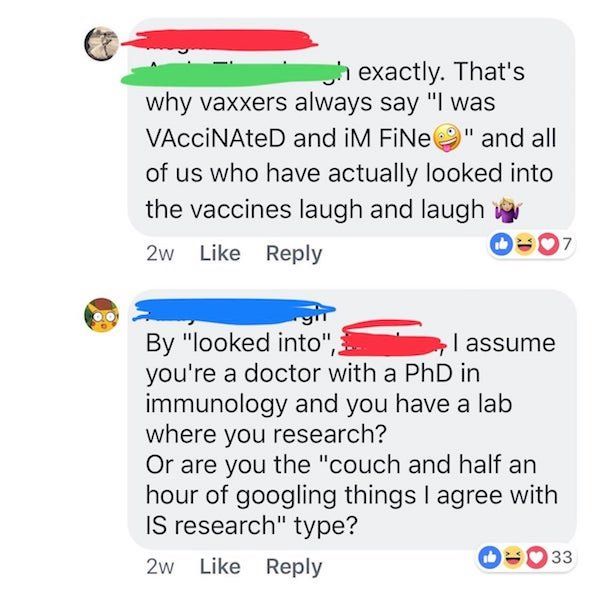This screenshot has width=600, height=599.
Task: Like the comment about vaxxers
Action: pos(220,253)
